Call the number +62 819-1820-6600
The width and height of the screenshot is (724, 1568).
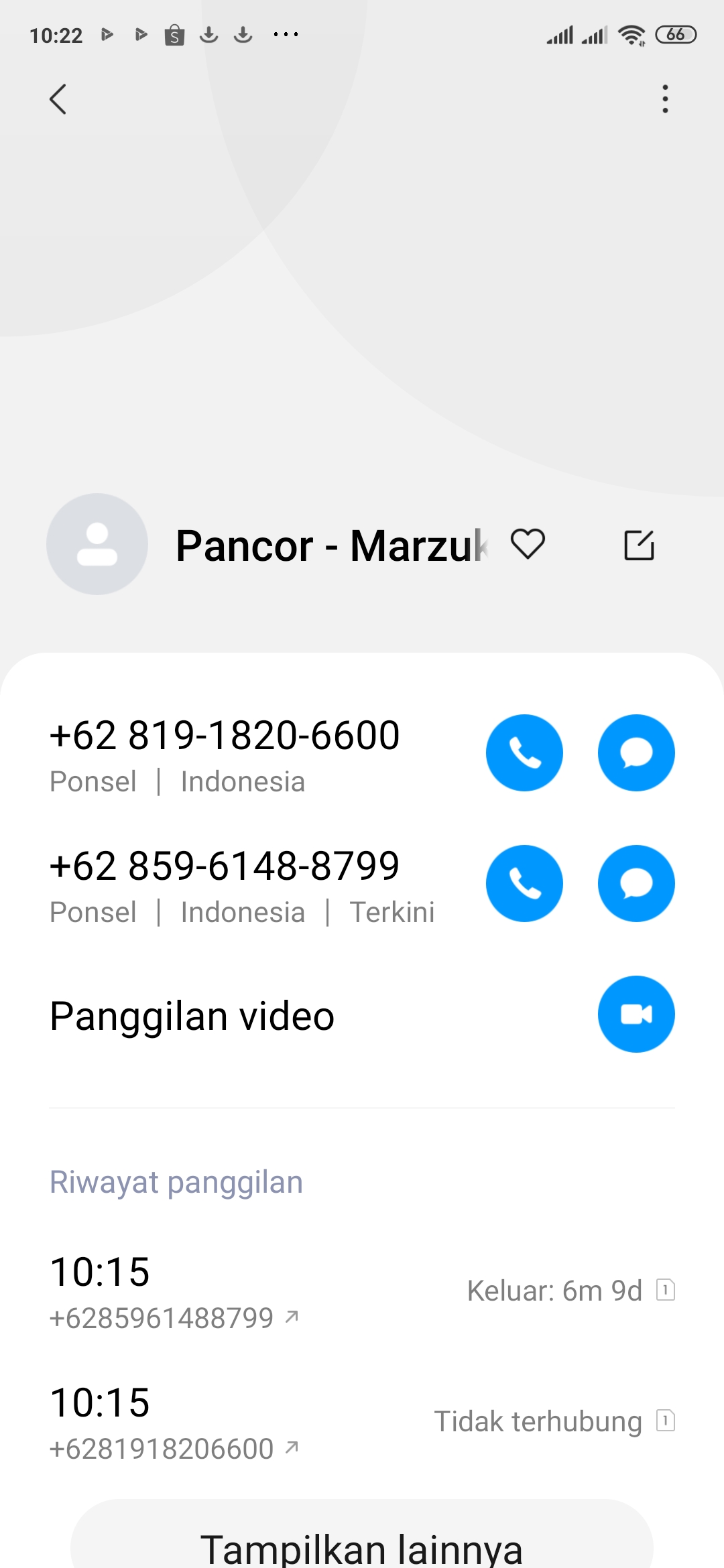(525, 753)
